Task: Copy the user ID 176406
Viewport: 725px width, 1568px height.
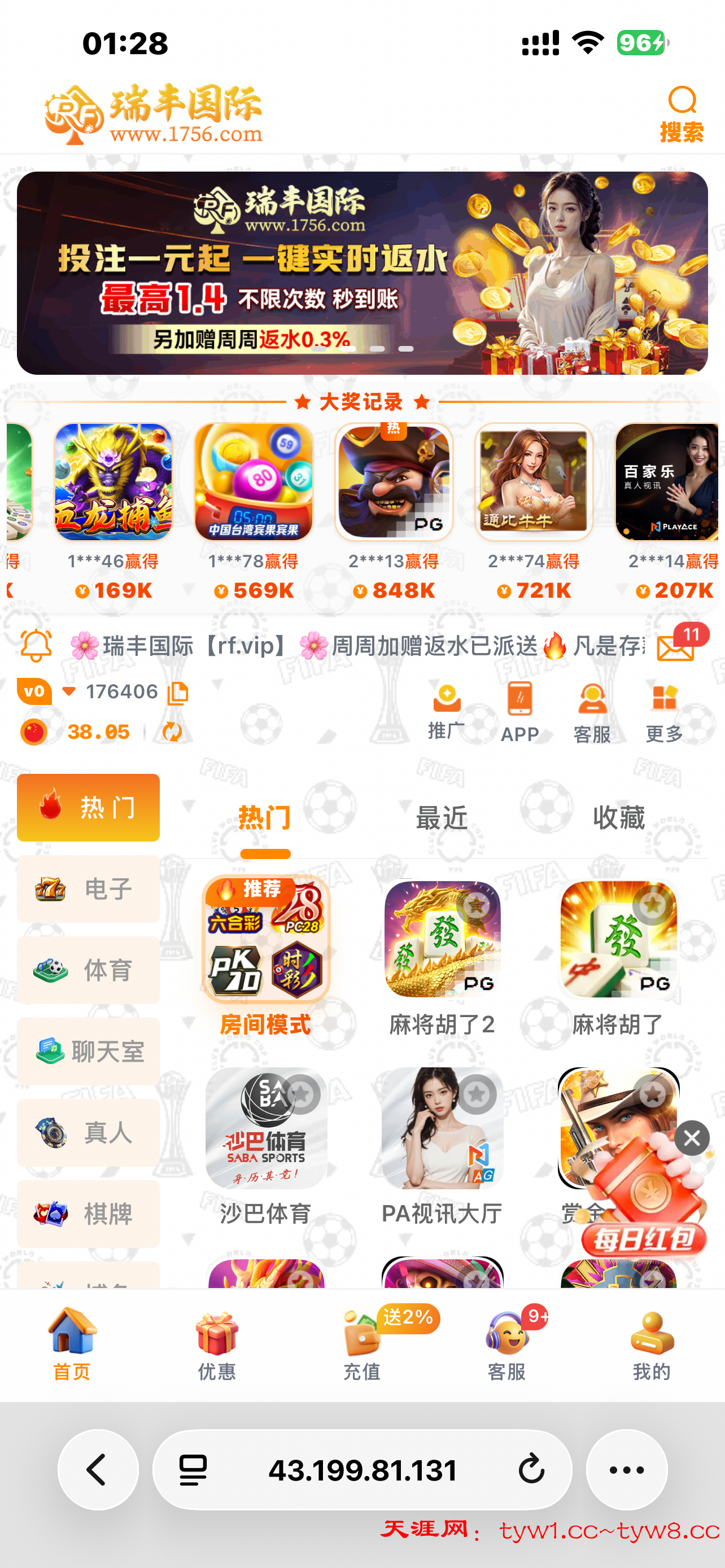Action: coord(178,693)
